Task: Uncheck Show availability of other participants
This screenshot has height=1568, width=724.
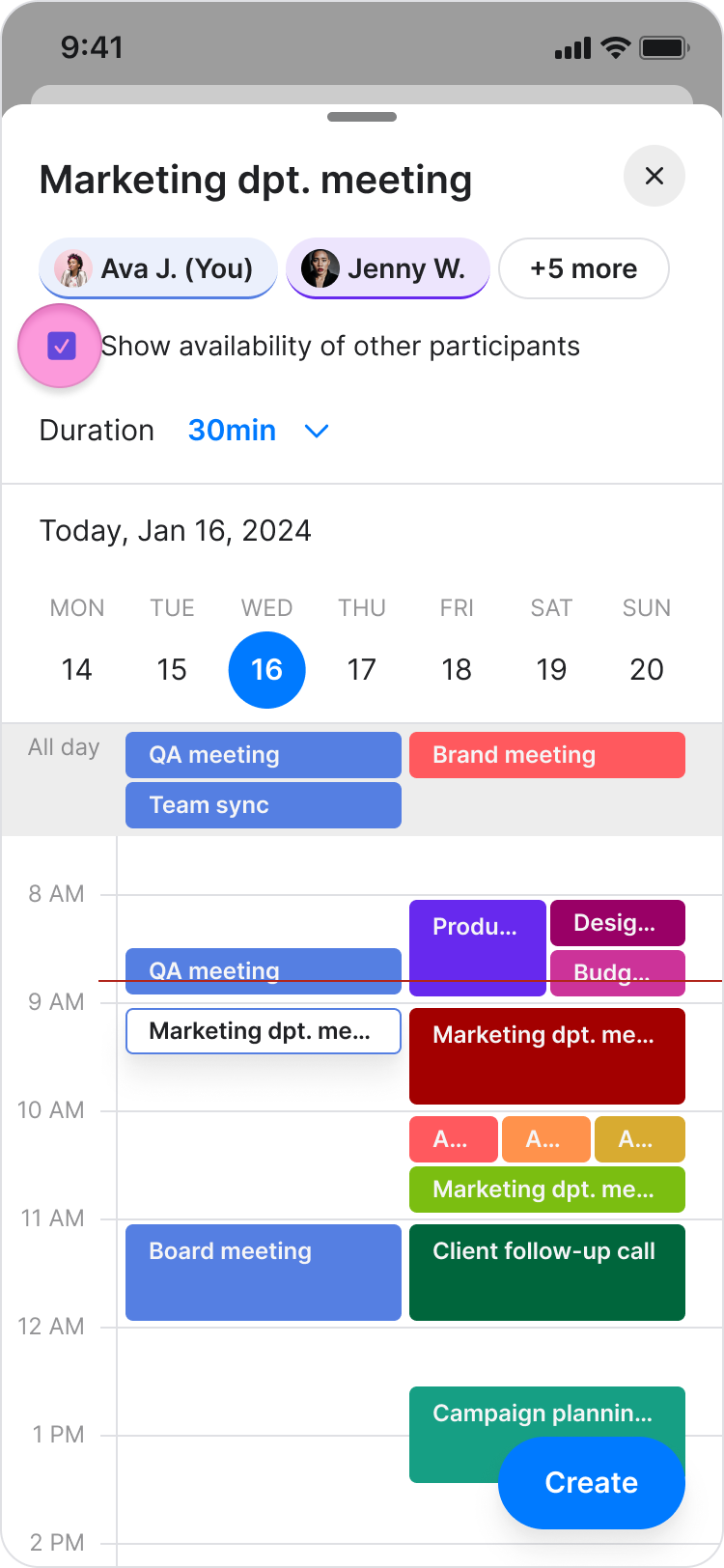Action: coord(62,347)
